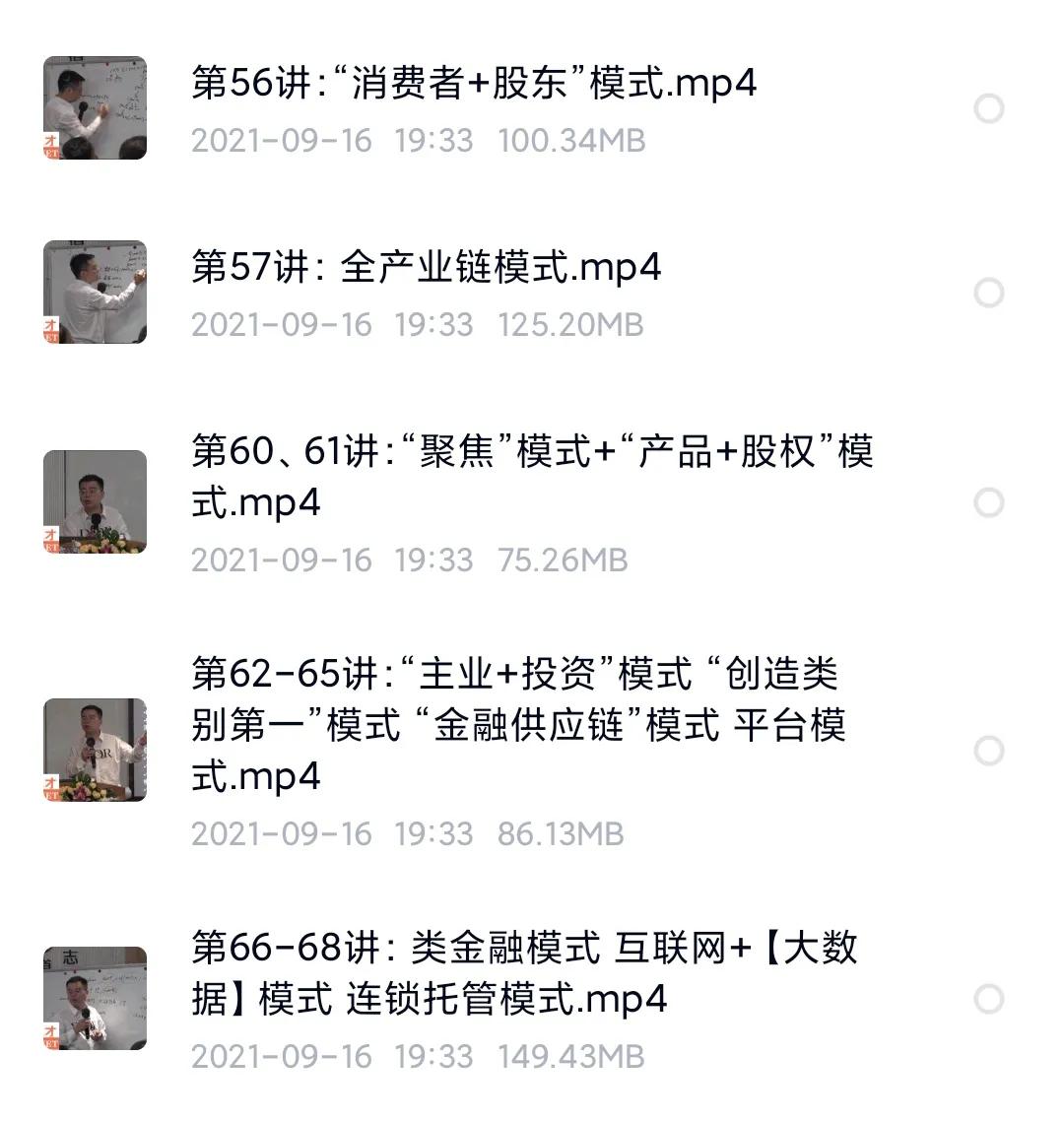Mark the 第62-65讲 file as selected
Image resolution: width=1064 pixels, height=1121 pixels.
coord(988,750)
